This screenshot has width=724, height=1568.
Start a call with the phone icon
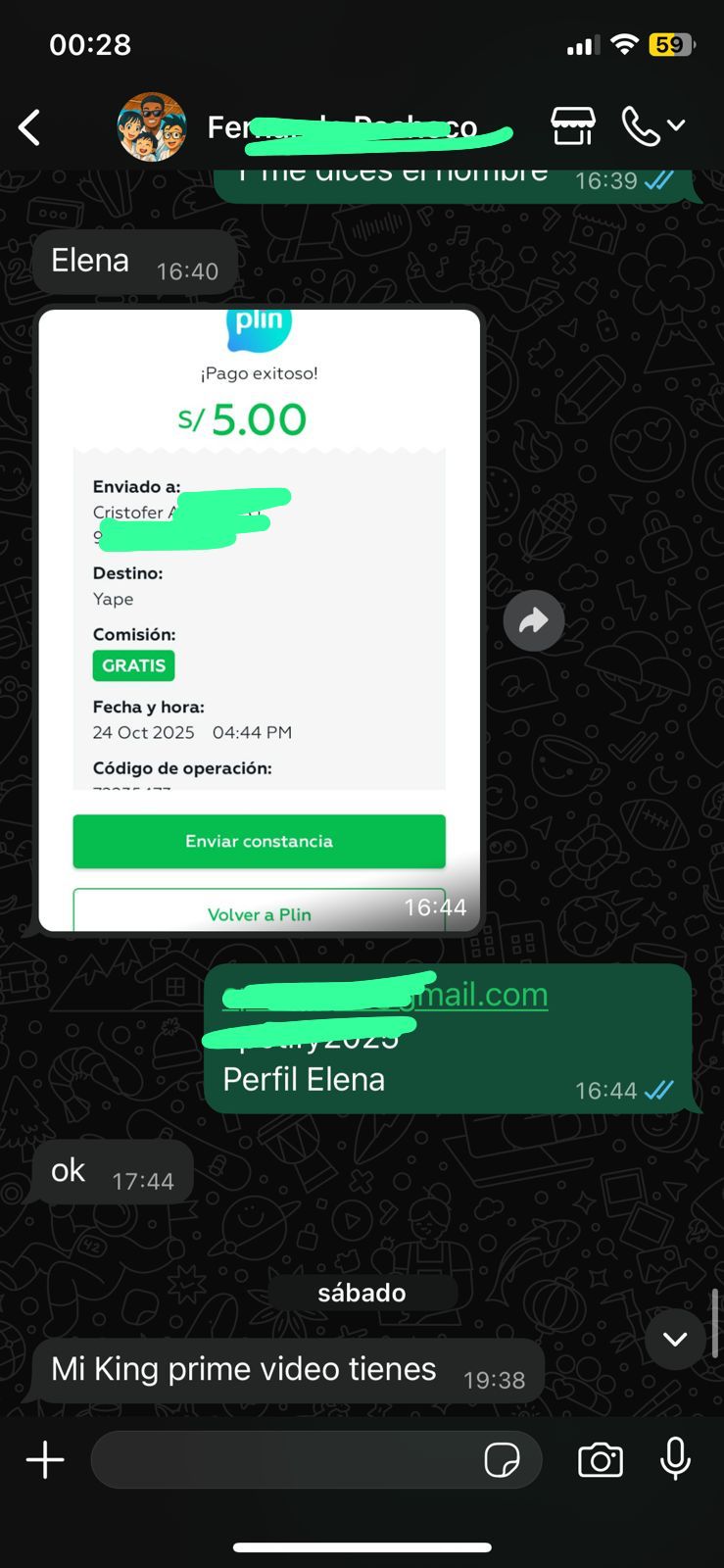641,126
